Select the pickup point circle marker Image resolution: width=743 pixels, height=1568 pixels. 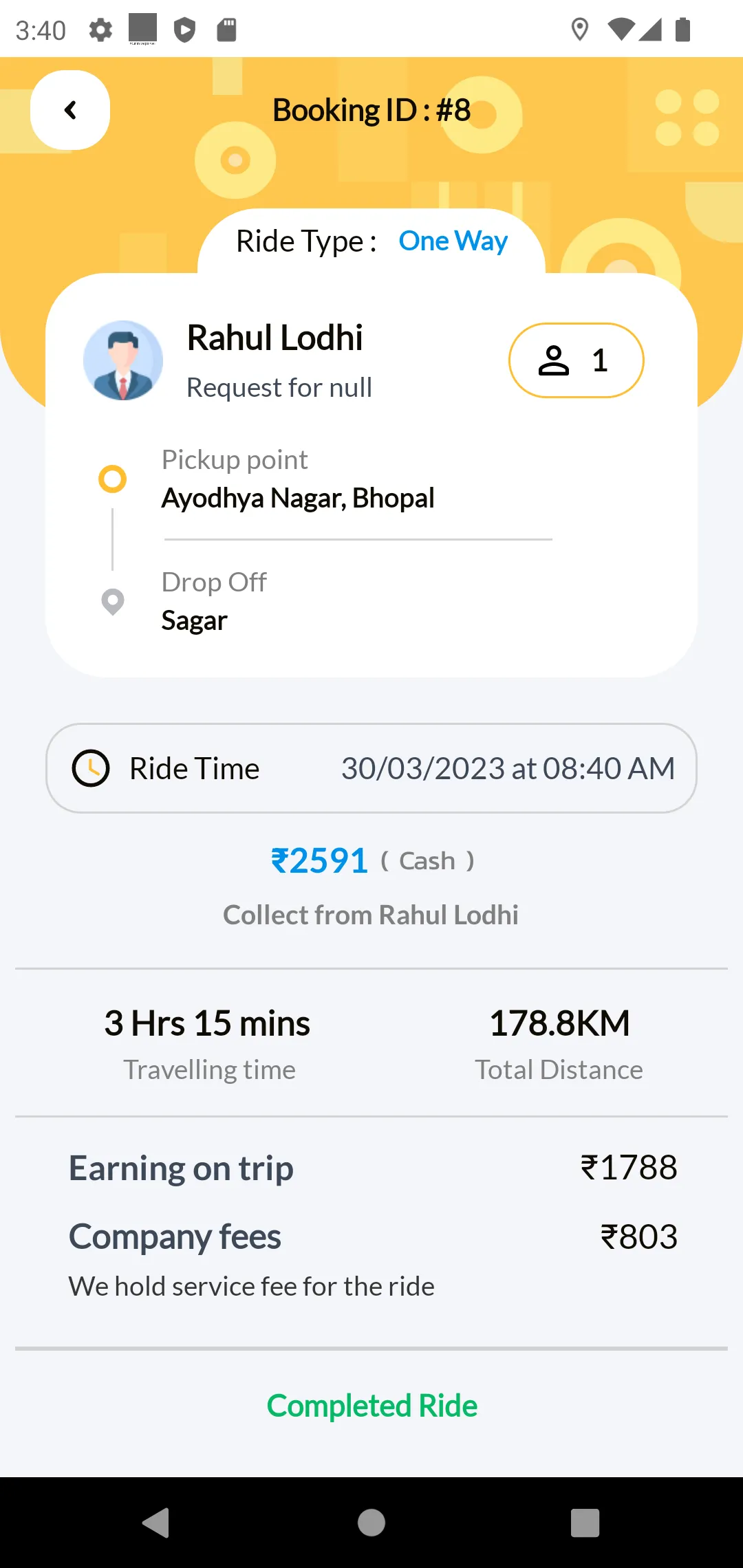point(112,477)
